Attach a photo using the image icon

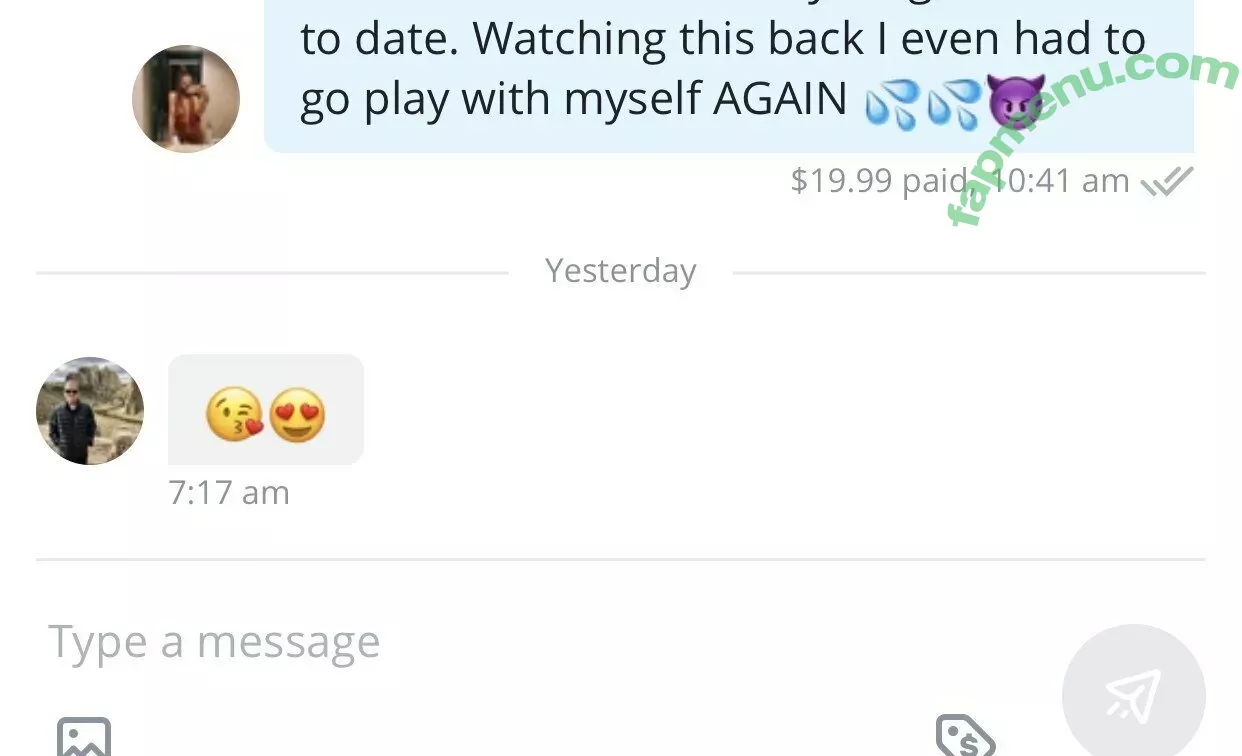point(84,738)
